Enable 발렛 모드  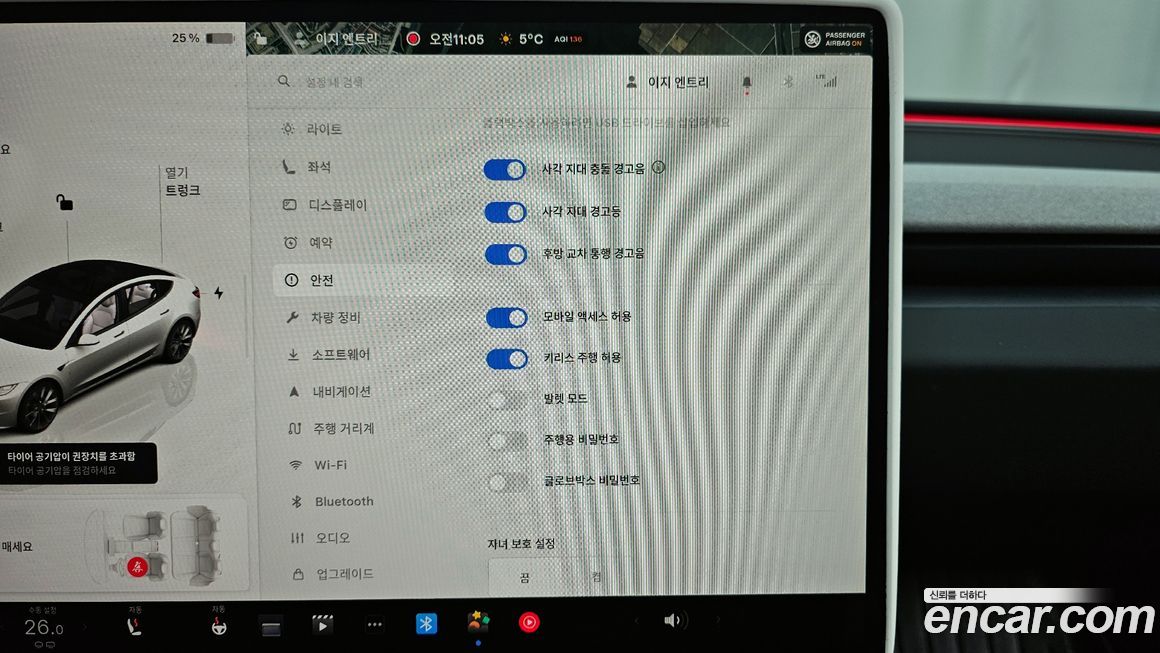[x=507, y=399]
